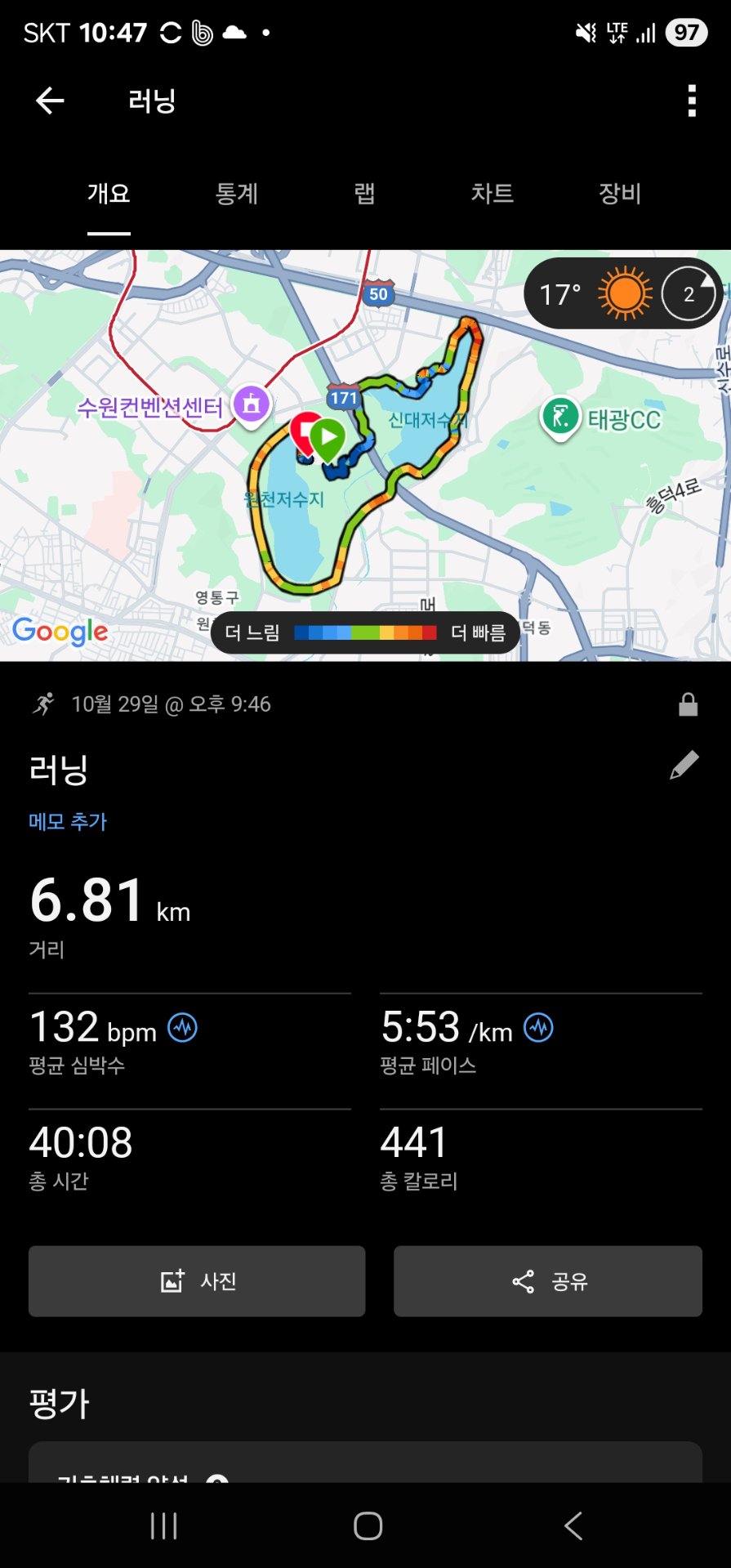Tap the pace color legend bar

tap(368, 632)
